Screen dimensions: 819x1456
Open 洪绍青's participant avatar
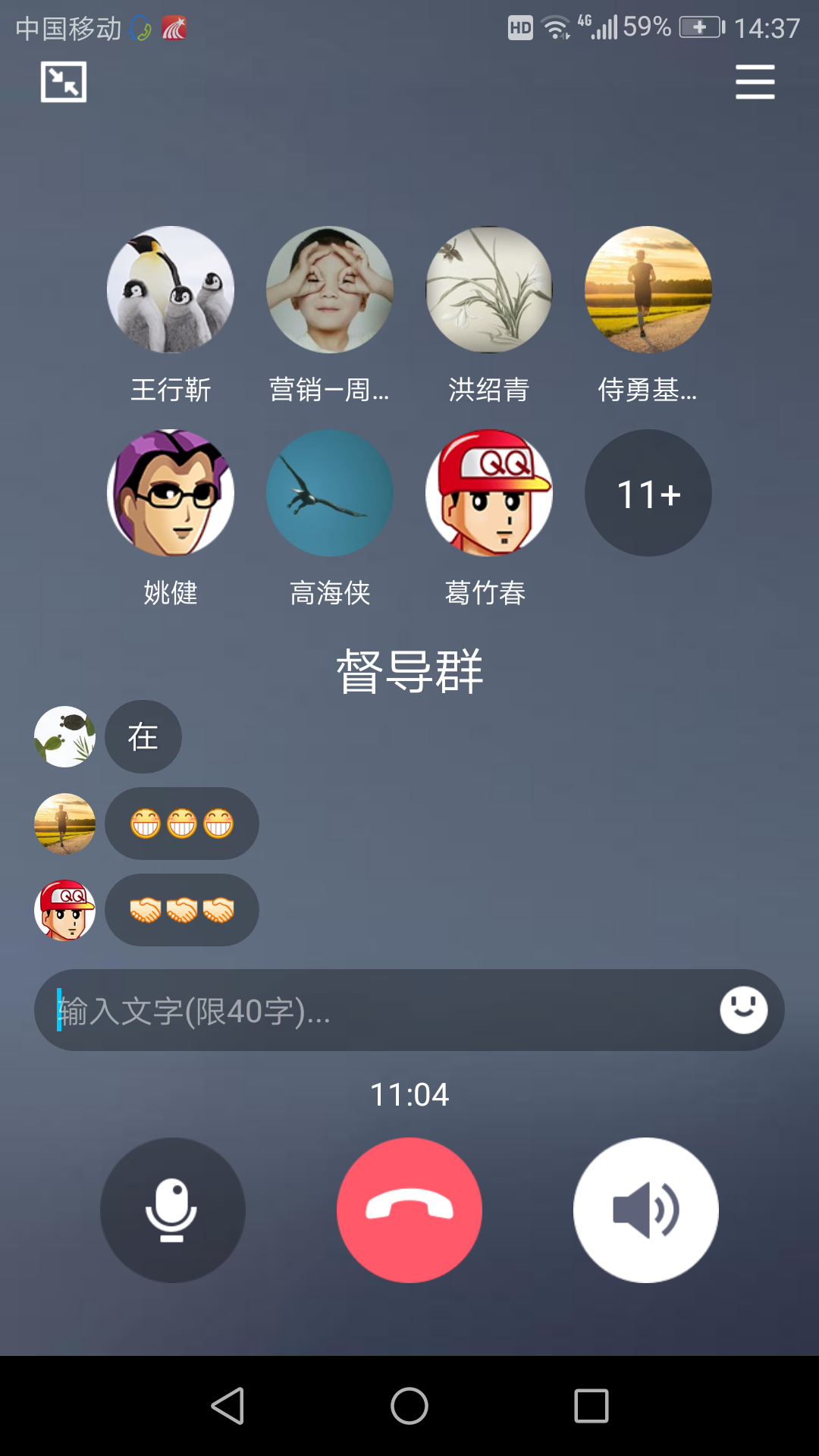(x=489, y=290)
